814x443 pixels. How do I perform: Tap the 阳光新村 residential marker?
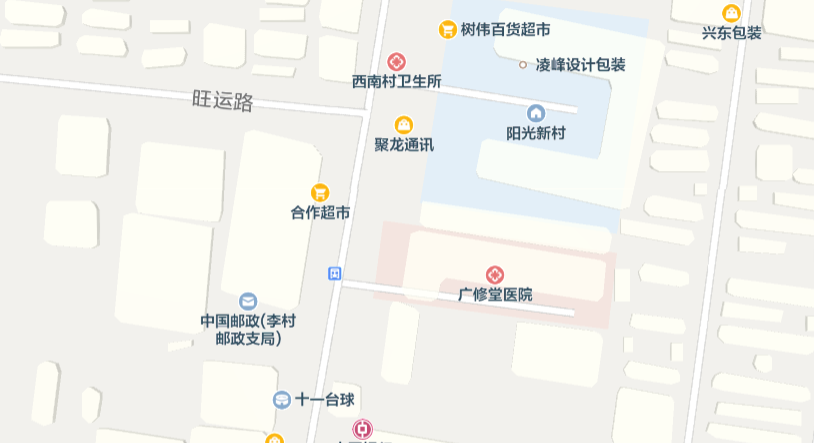click(x=536, y=113)
